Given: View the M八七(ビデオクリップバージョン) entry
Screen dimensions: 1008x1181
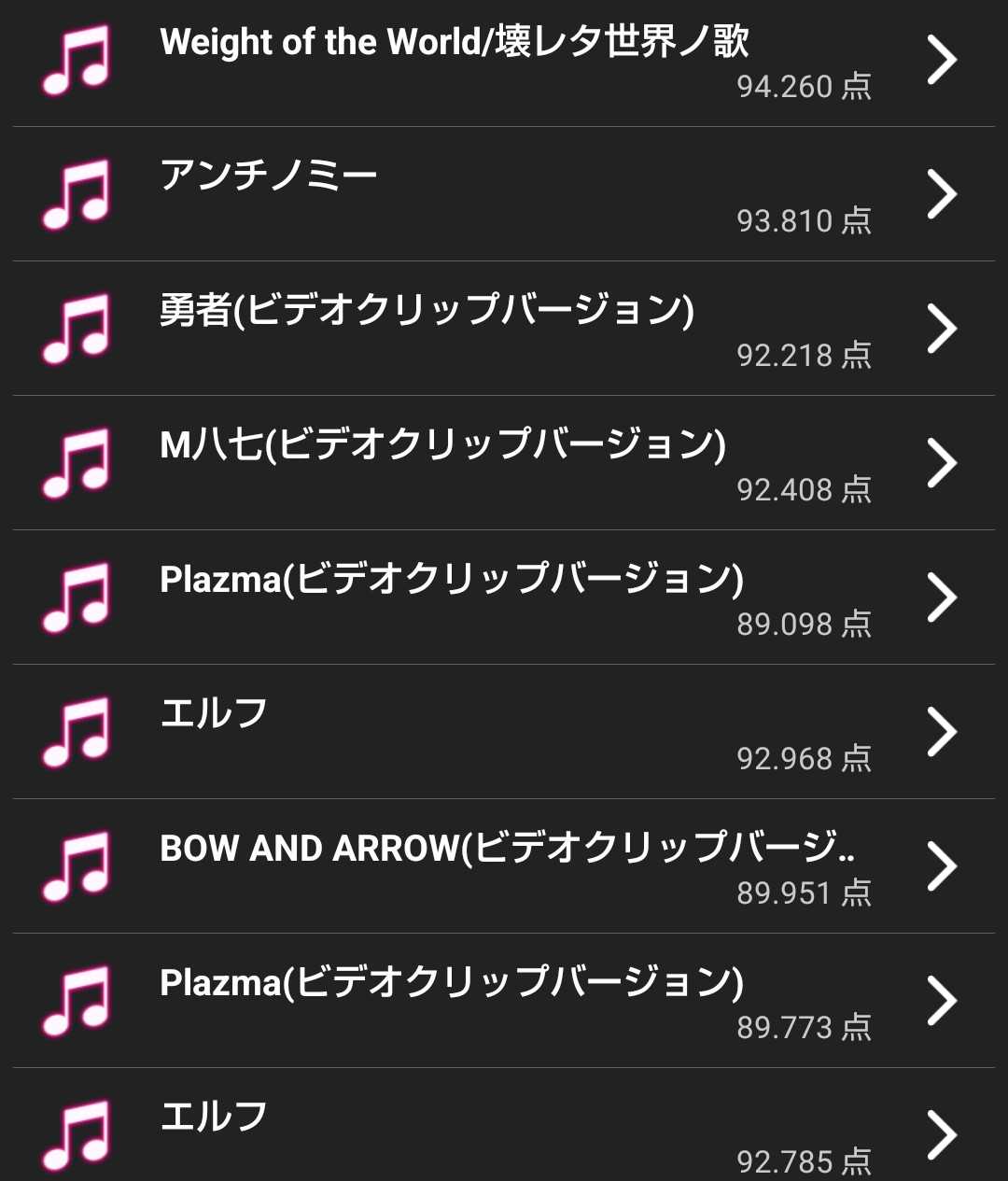Looking at the screenshot, I should [504, 463].
